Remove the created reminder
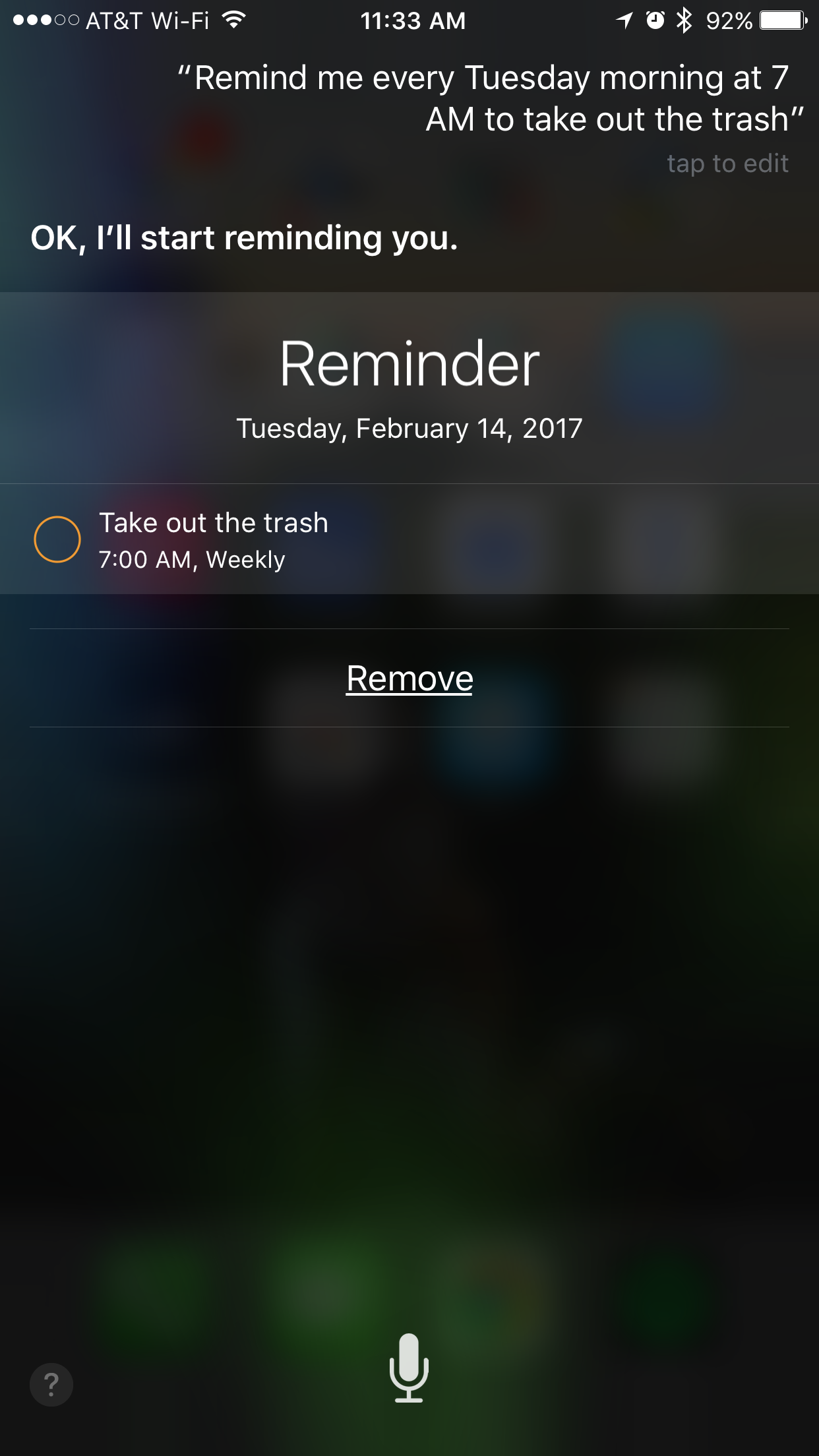 [409, 679]
